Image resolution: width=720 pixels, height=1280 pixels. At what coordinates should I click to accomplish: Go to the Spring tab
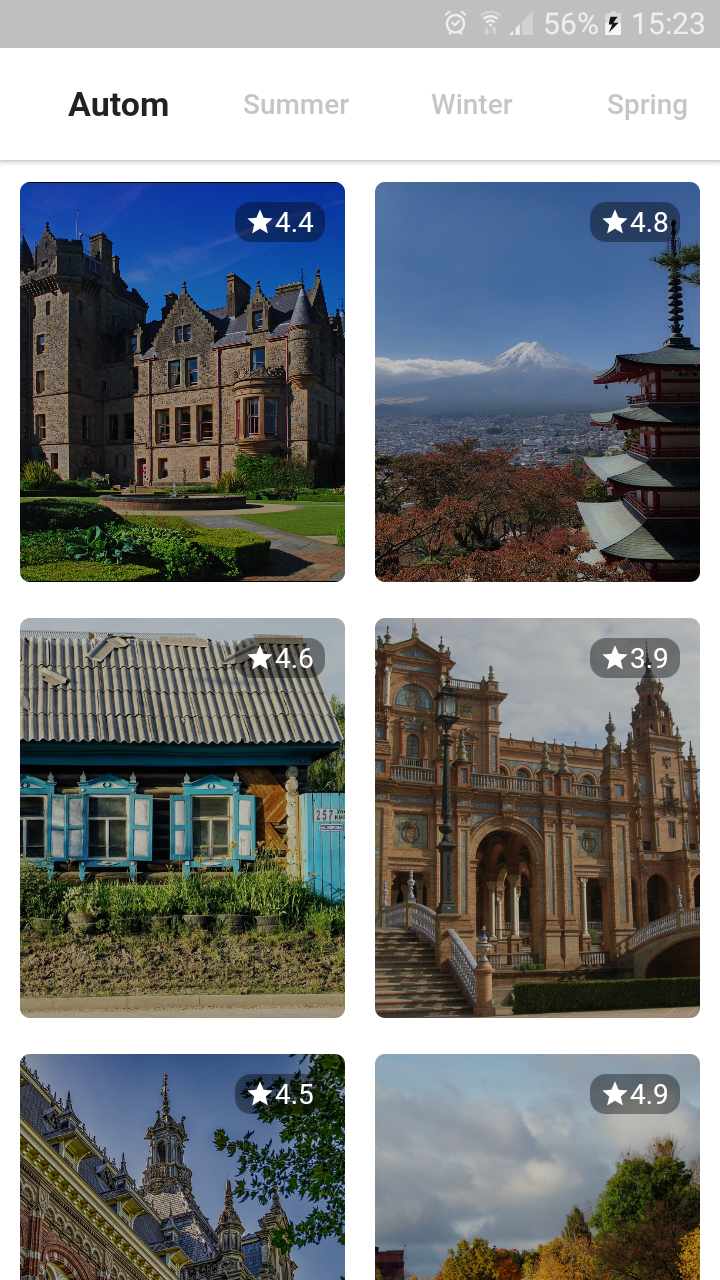(x=647, y=105)
